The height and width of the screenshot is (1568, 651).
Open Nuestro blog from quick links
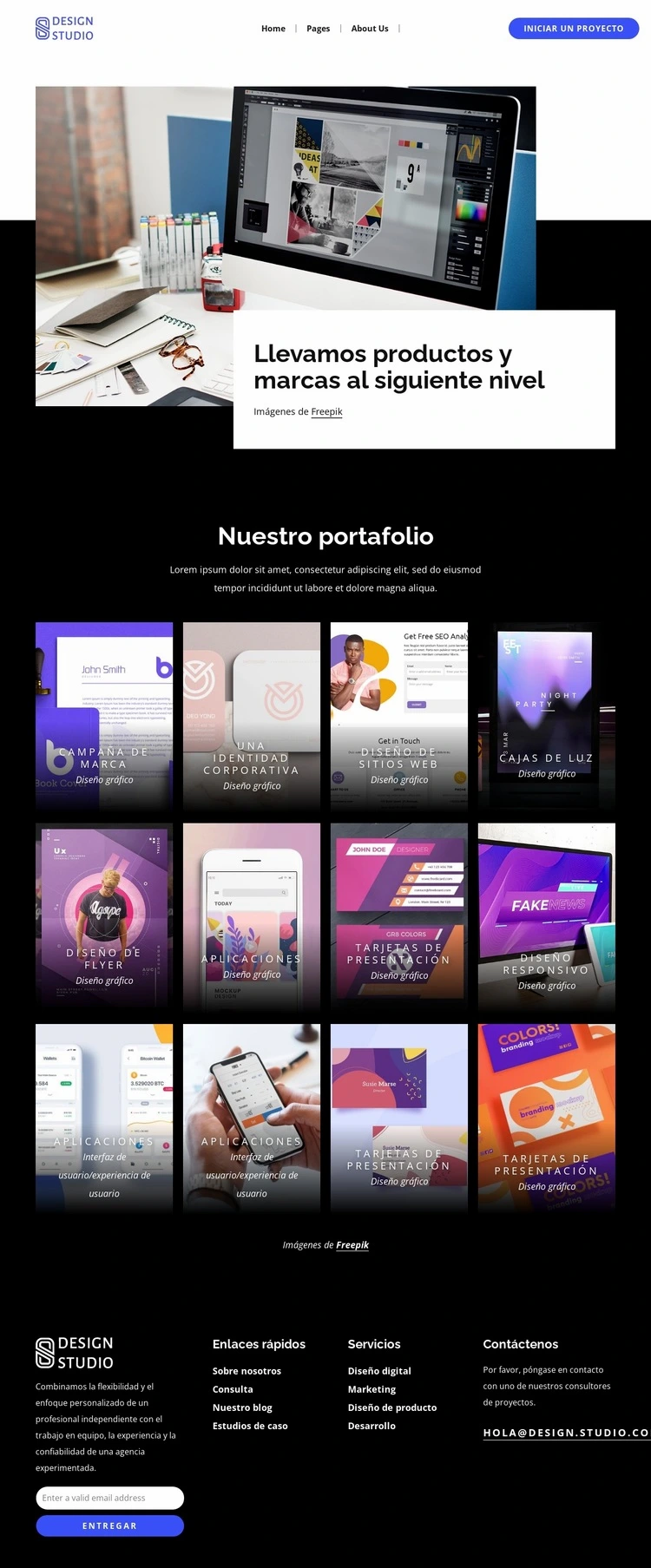pos(242,1407)
